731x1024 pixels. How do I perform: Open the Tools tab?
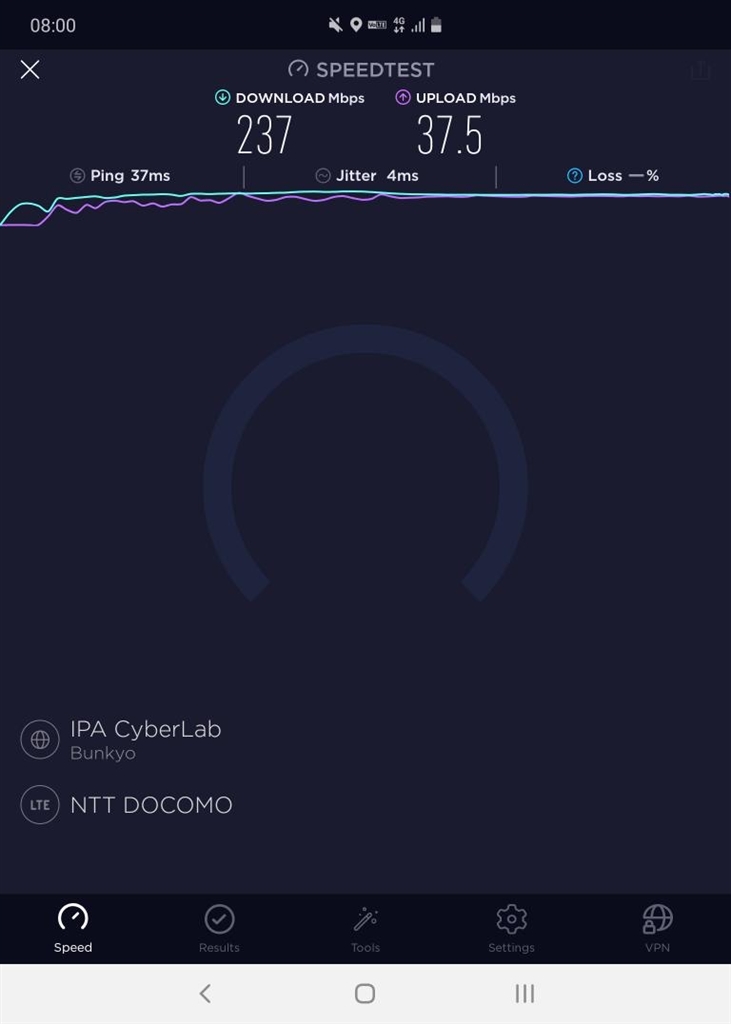tap(365, 928)
